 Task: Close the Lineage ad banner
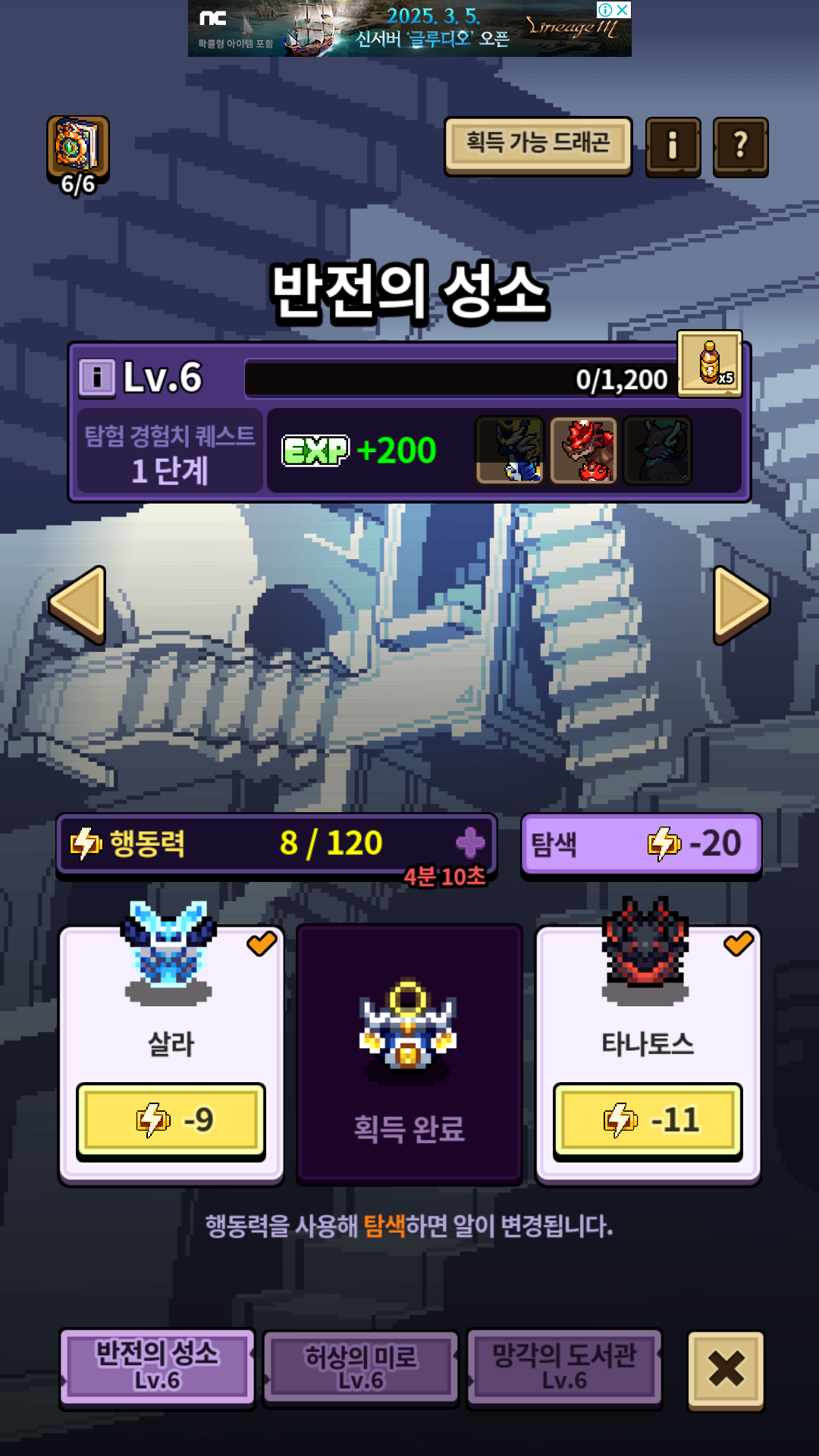(622, 10)
